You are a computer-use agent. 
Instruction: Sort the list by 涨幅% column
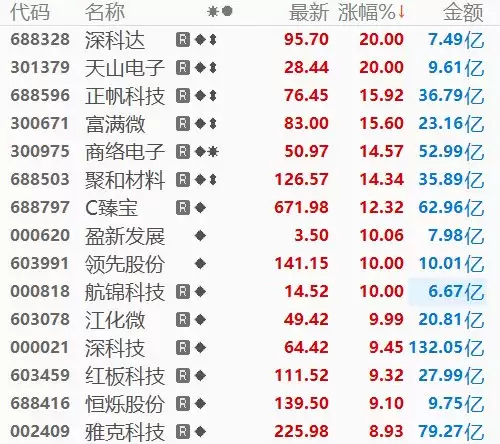click(371, 12)
